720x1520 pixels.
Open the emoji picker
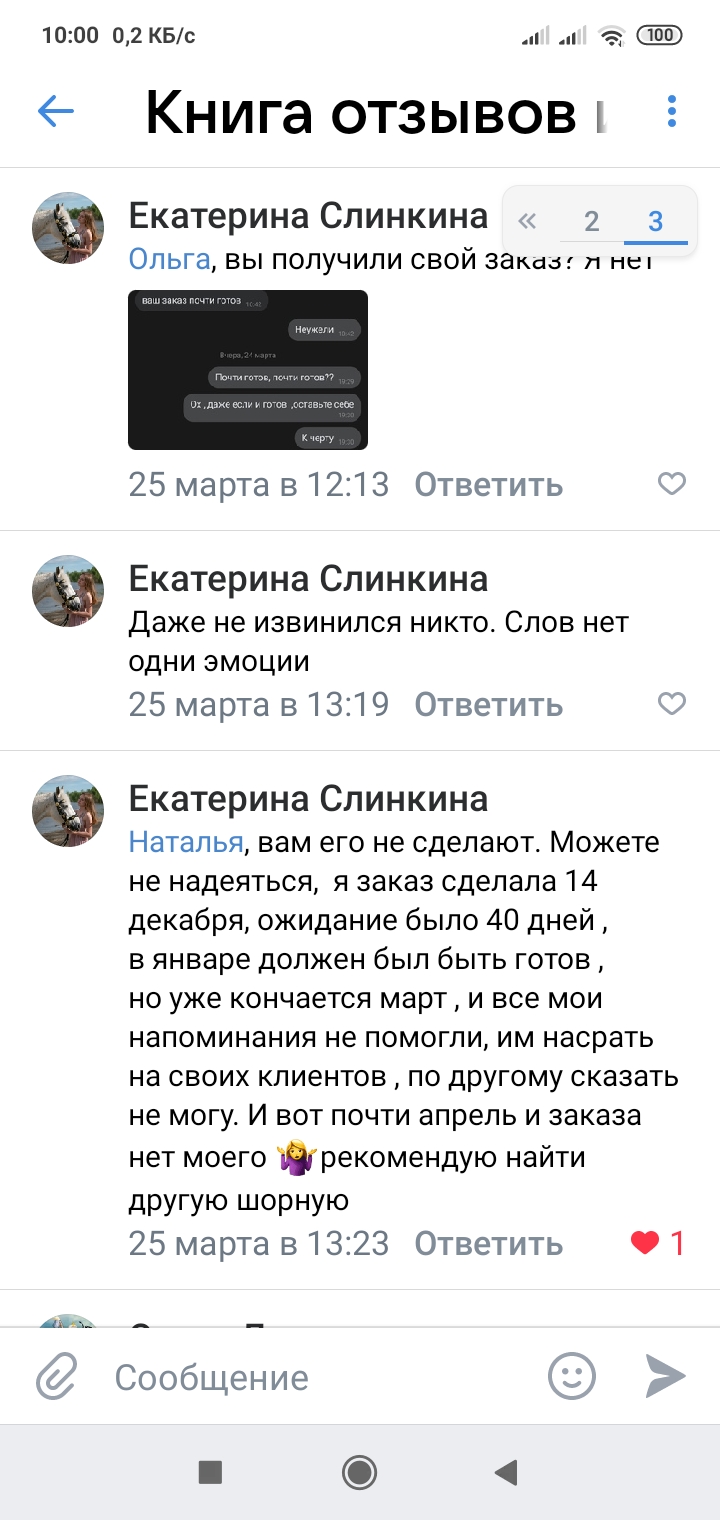point(572,1377)
